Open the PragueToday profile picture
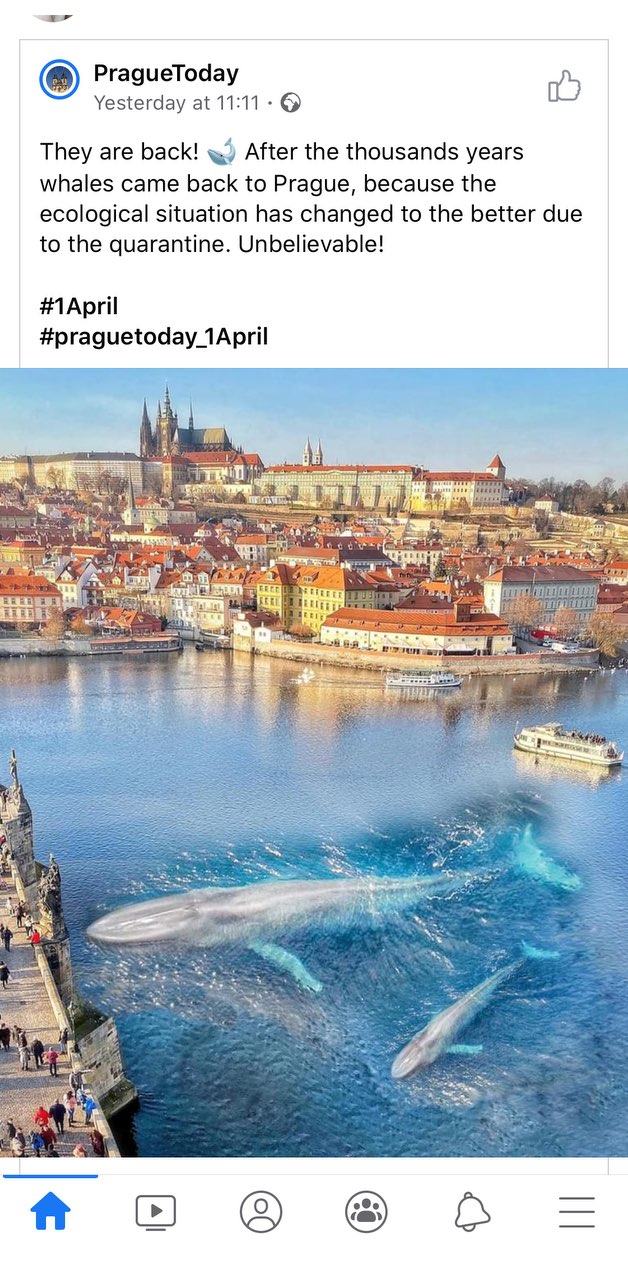The image size is (628, 1280). 59,79
